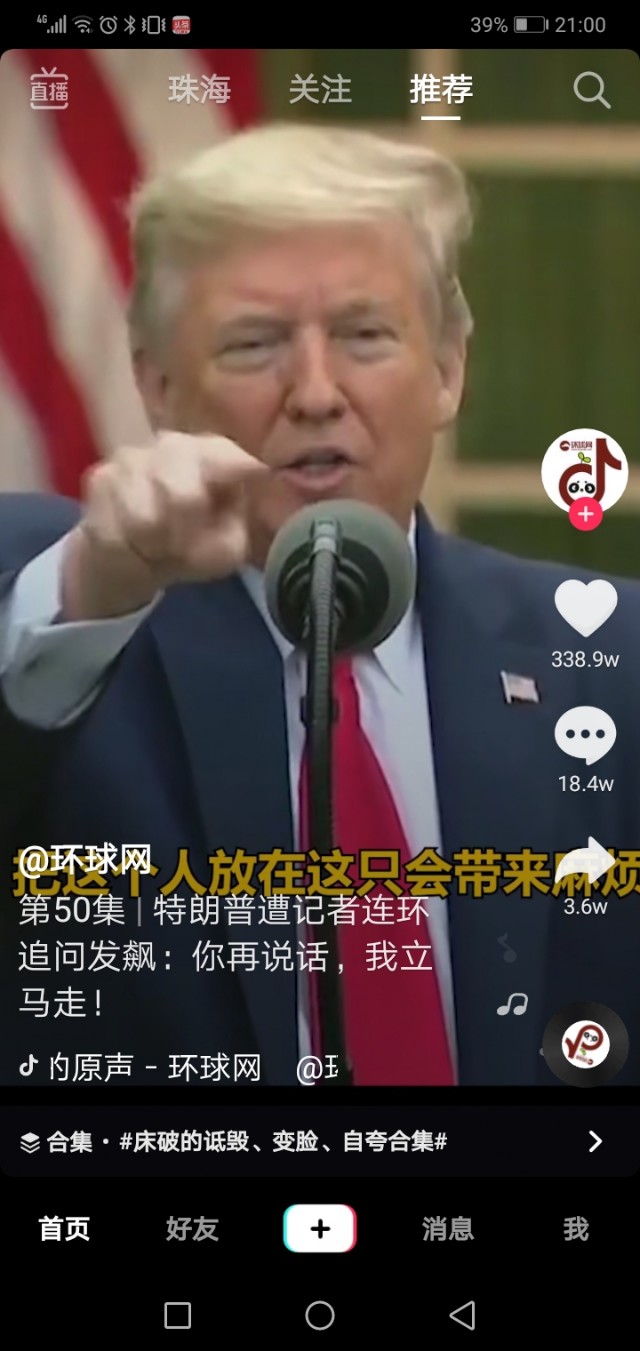
Task: Open the spinning music disc
Action: click(x=586, y=1044)
